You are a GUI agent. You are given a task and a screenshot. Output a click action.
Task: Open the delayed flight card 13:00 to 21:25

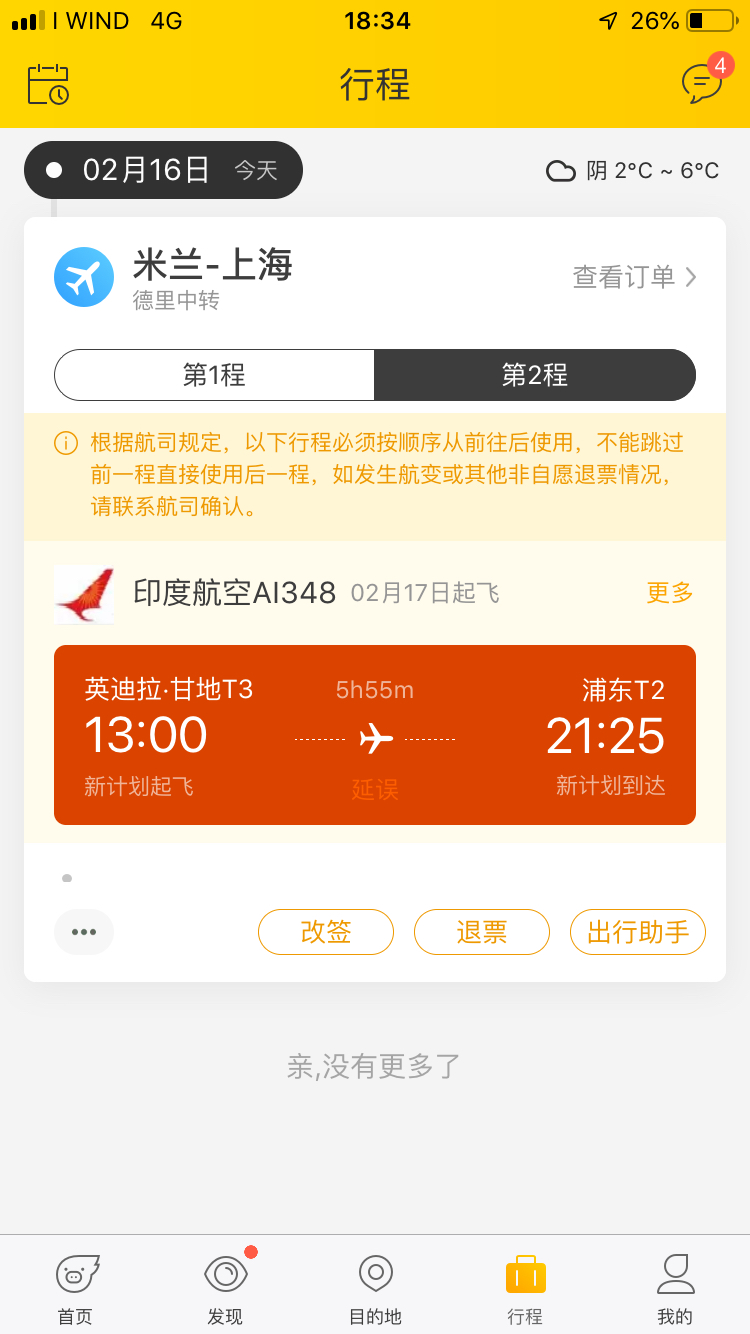(375, 735)
